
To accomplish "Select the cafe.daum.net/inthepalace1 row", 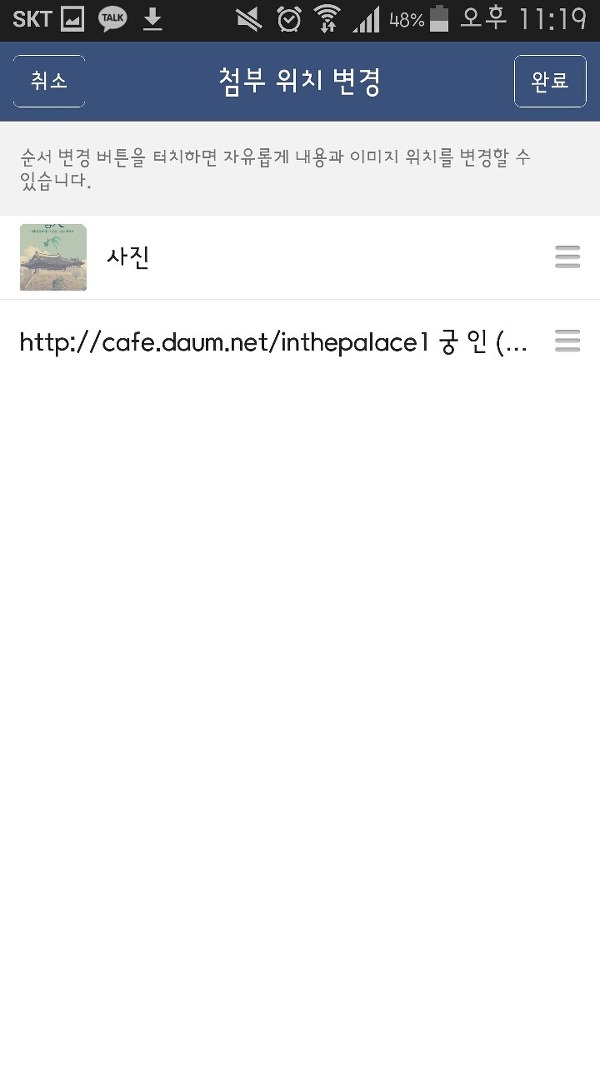I will pos(272,343).
